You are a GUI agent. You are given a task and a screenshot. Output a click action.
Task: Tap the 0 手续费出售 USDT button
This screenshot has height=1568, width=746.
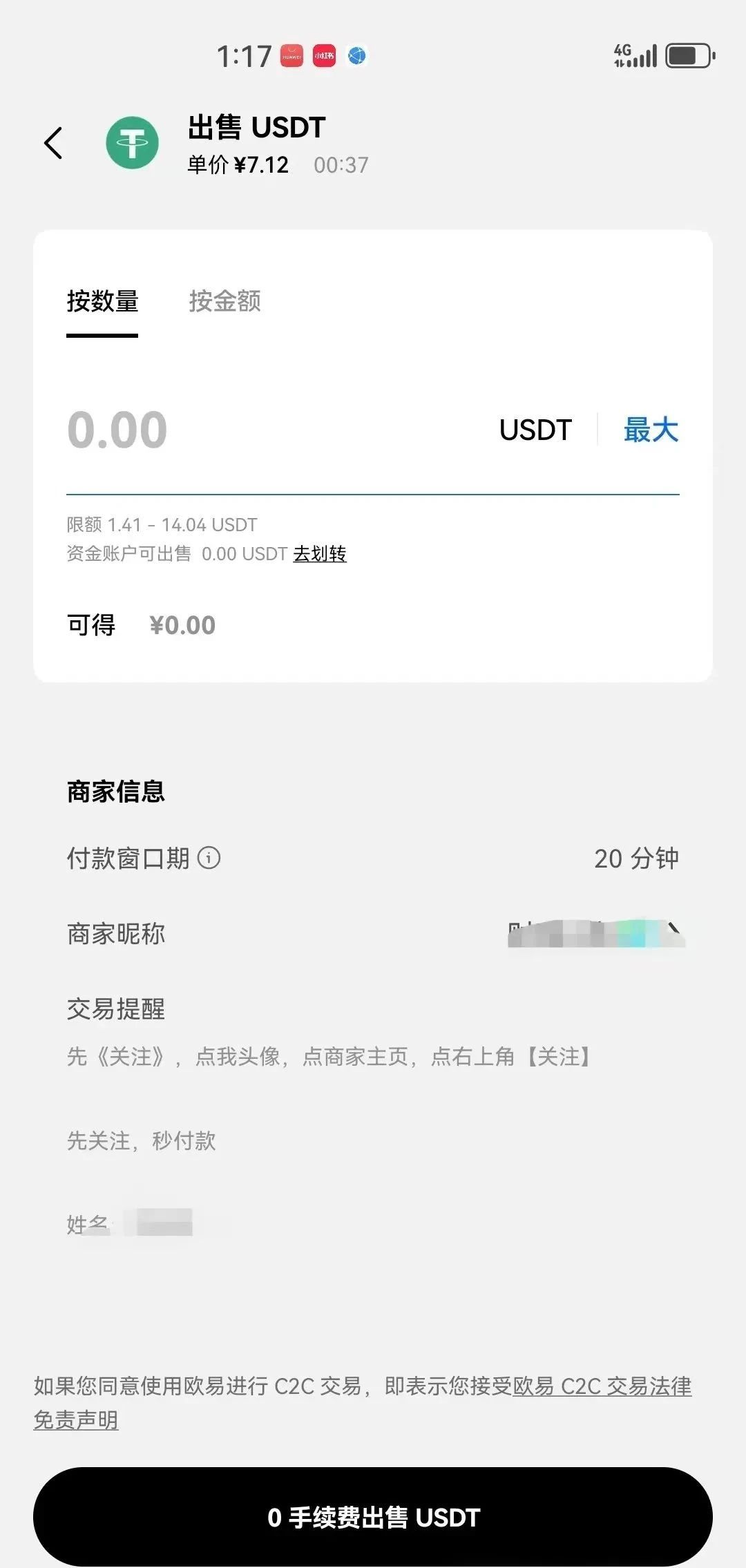point(373,1517)
